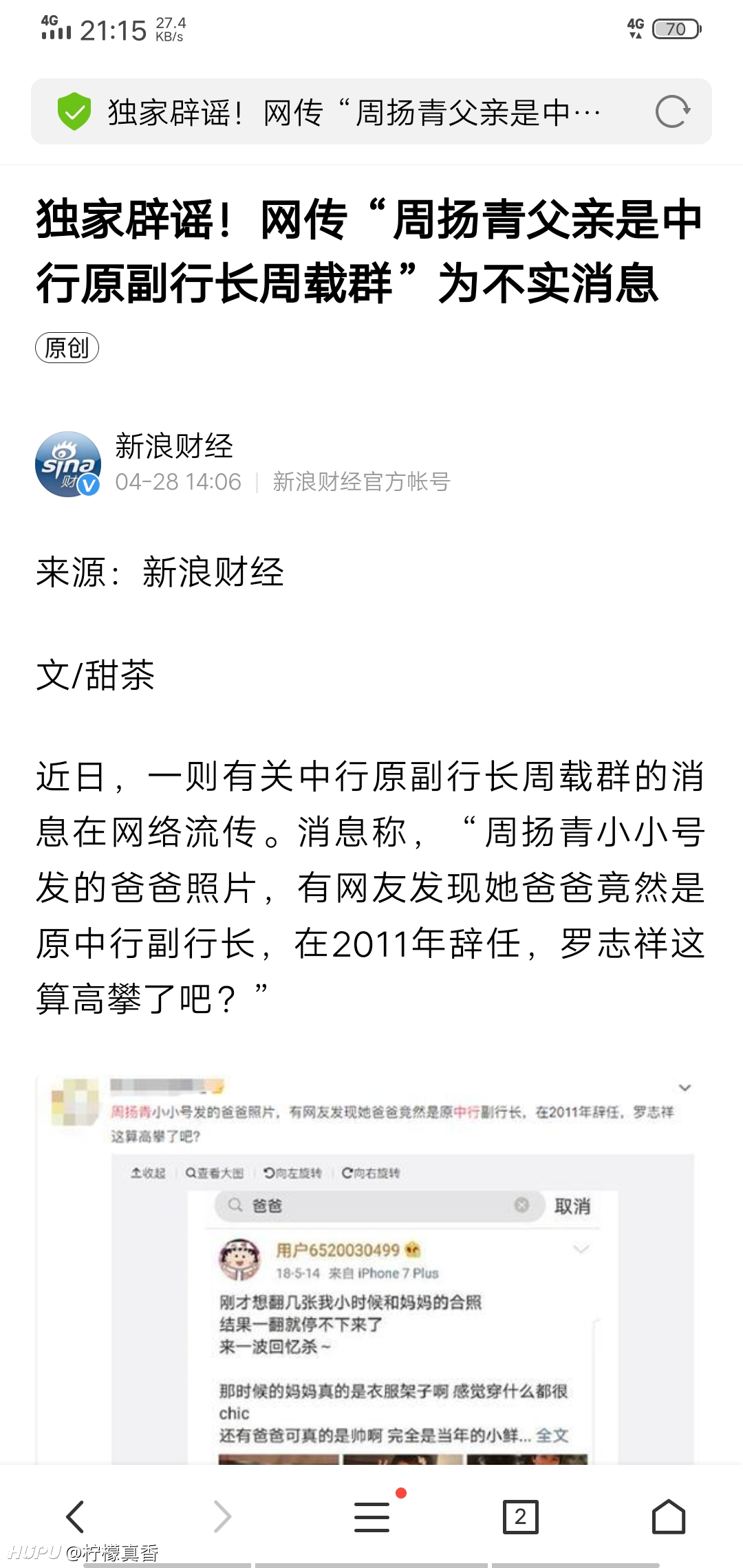The image size is (743, 1568).
Task: Open the browser menu
Action: coord(372,1516)
